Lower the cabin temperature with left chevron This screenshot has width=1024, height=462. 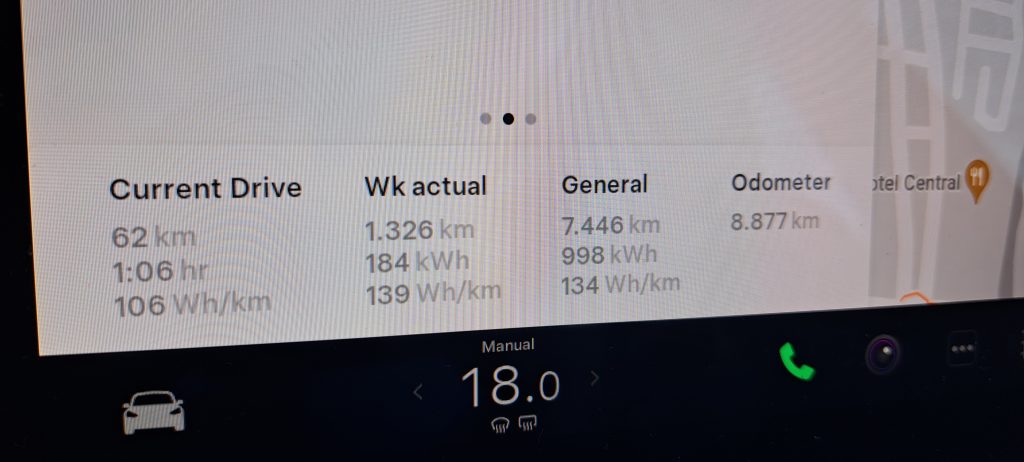(x=419, y=390)
